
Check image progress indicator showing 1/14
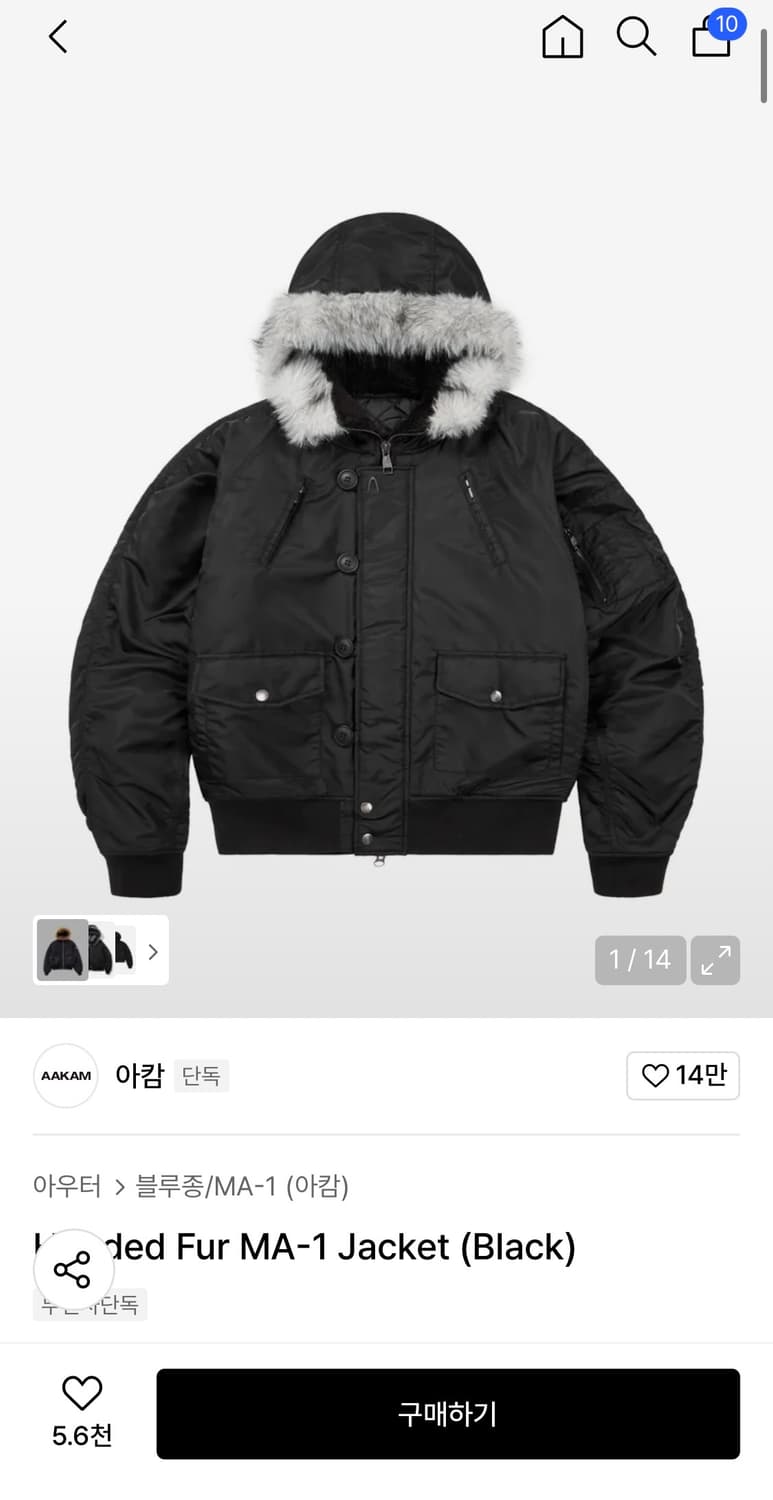coord(640,959)
